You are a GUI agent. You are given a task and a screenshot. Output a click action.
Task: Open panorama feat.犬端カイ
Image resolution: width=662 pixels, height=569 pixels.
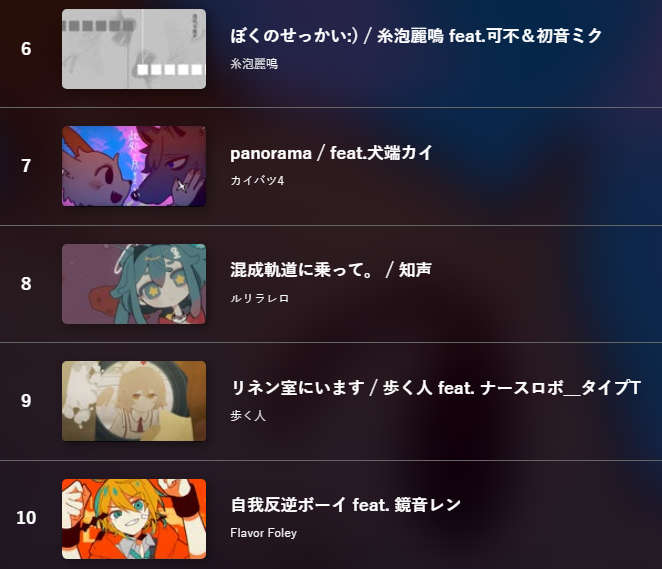point(331,153)
